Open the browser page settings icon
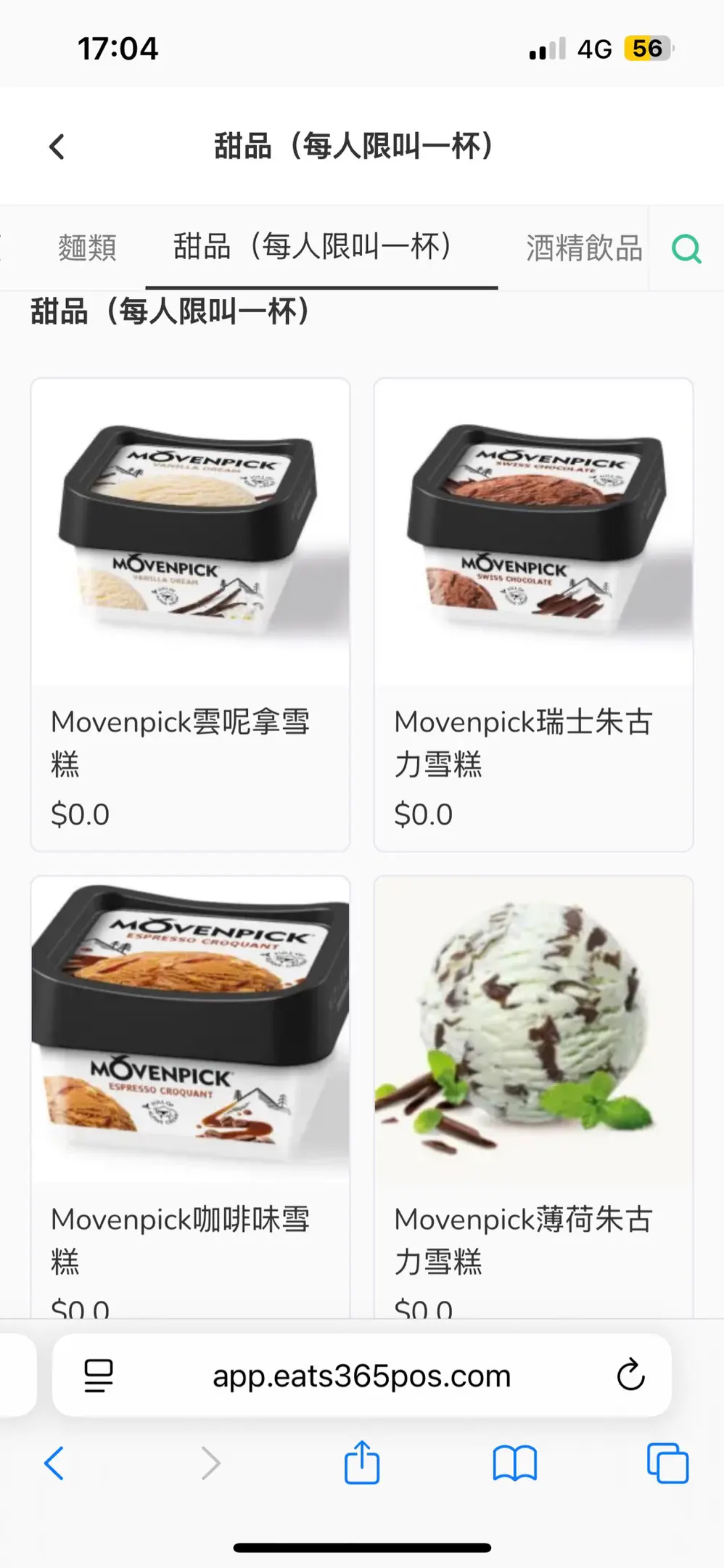Screen dimensions: 724x1568 [x=99, y=1376]
